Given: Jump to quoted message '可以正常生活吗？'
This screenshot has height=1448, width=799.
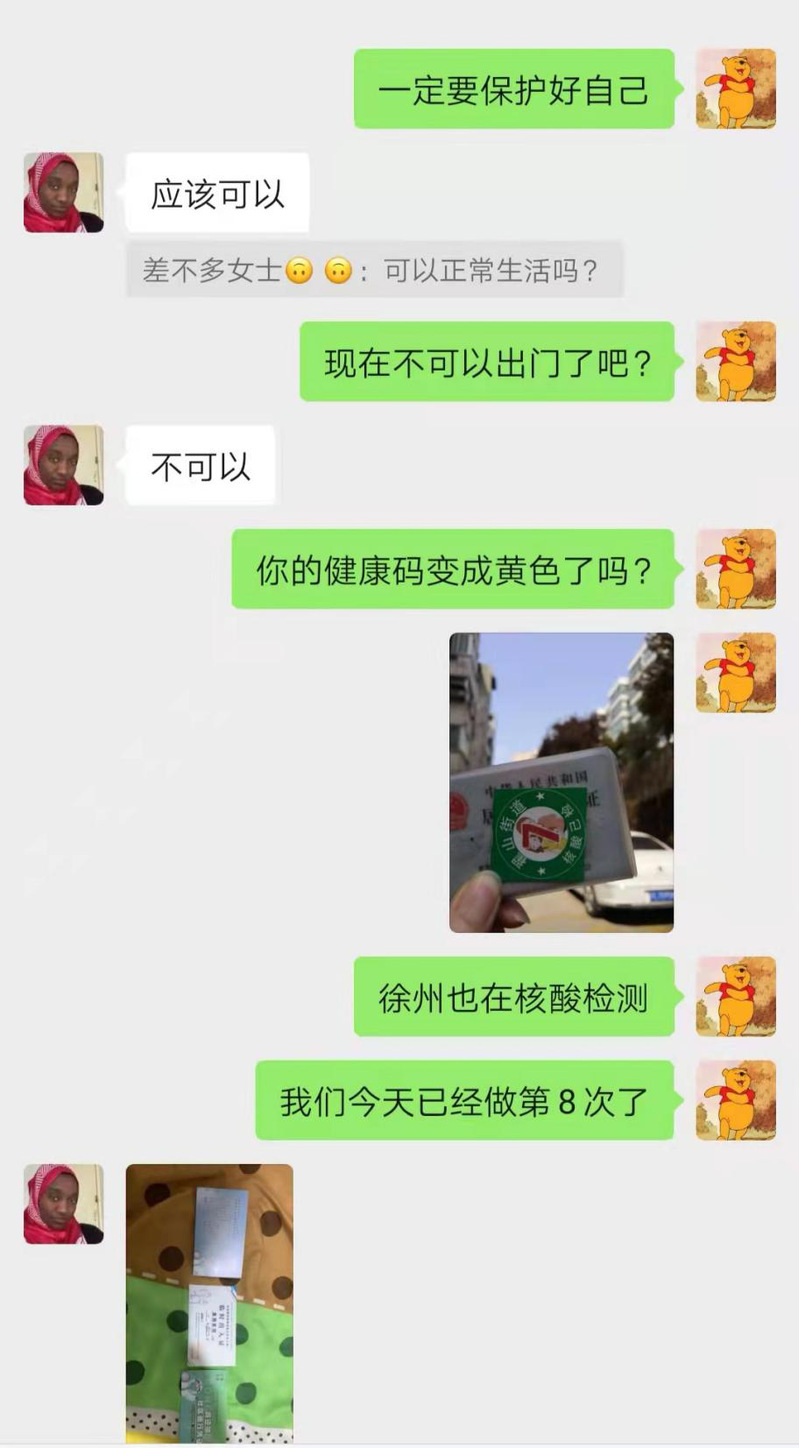Looking at the screenshot, I should [374, 269].
